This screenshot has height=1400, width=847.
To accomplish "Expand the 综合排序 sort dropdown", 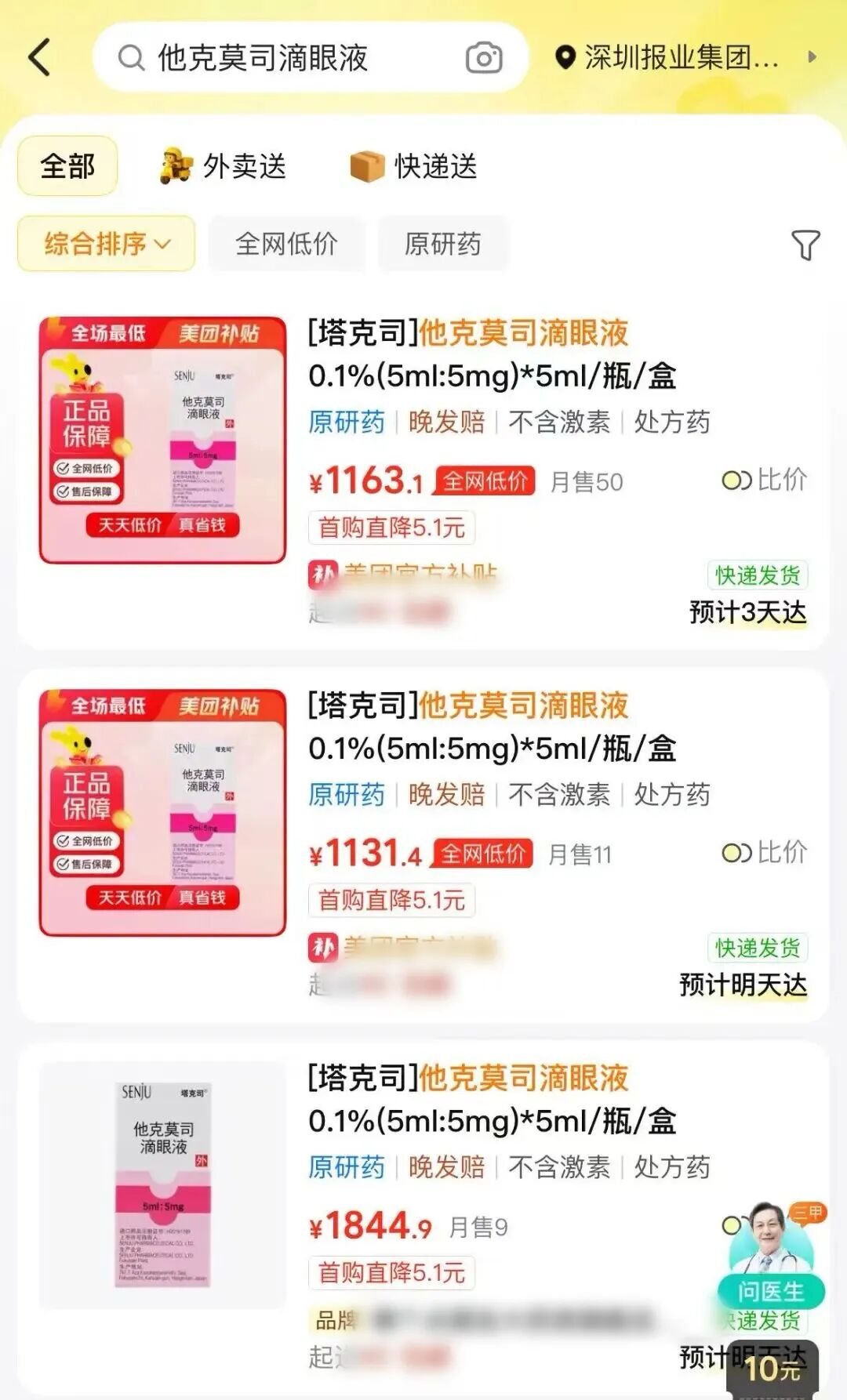I will pos(107,244).
